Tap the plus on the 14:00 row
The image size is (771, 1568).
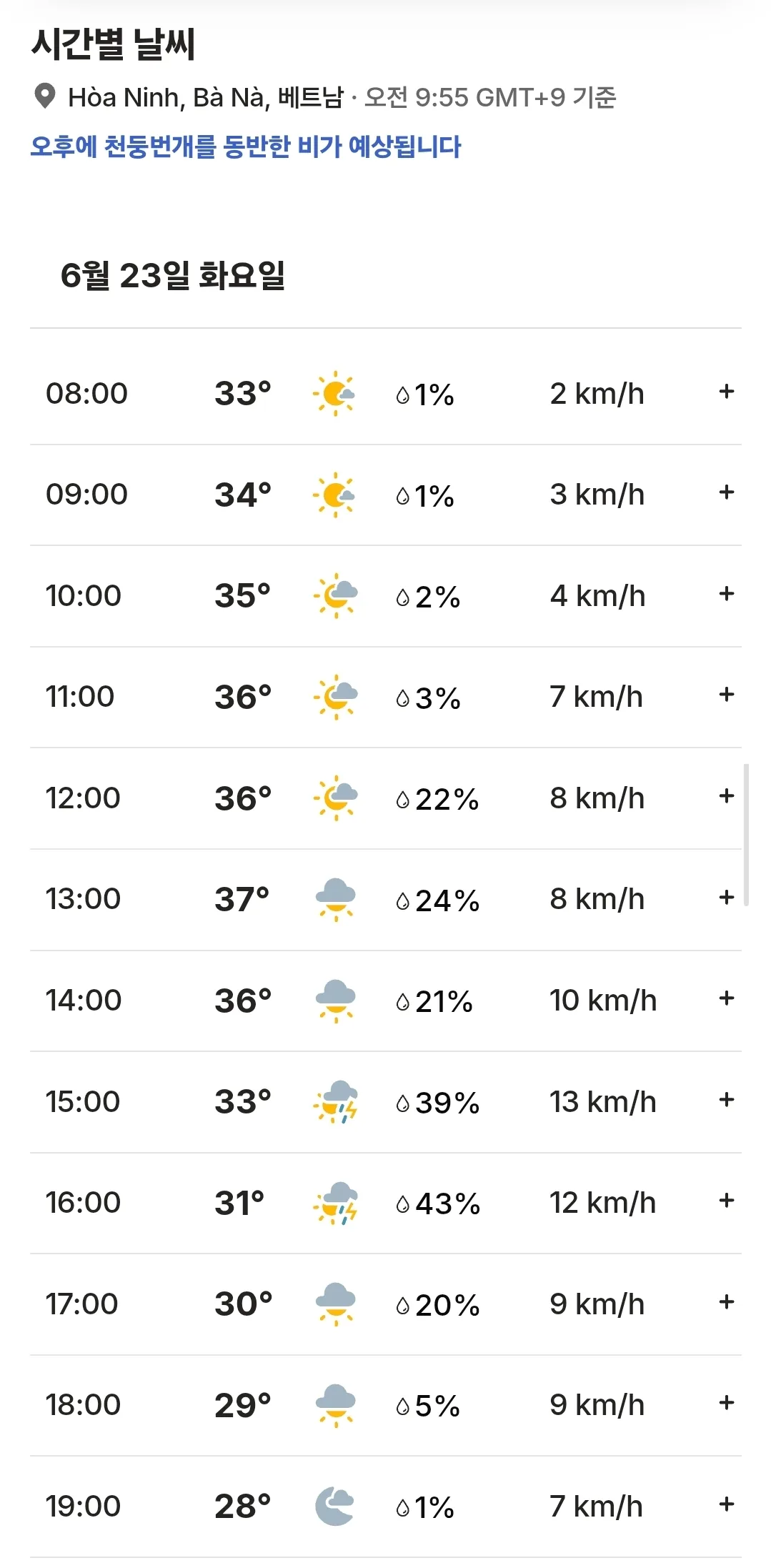click(726, 998)
